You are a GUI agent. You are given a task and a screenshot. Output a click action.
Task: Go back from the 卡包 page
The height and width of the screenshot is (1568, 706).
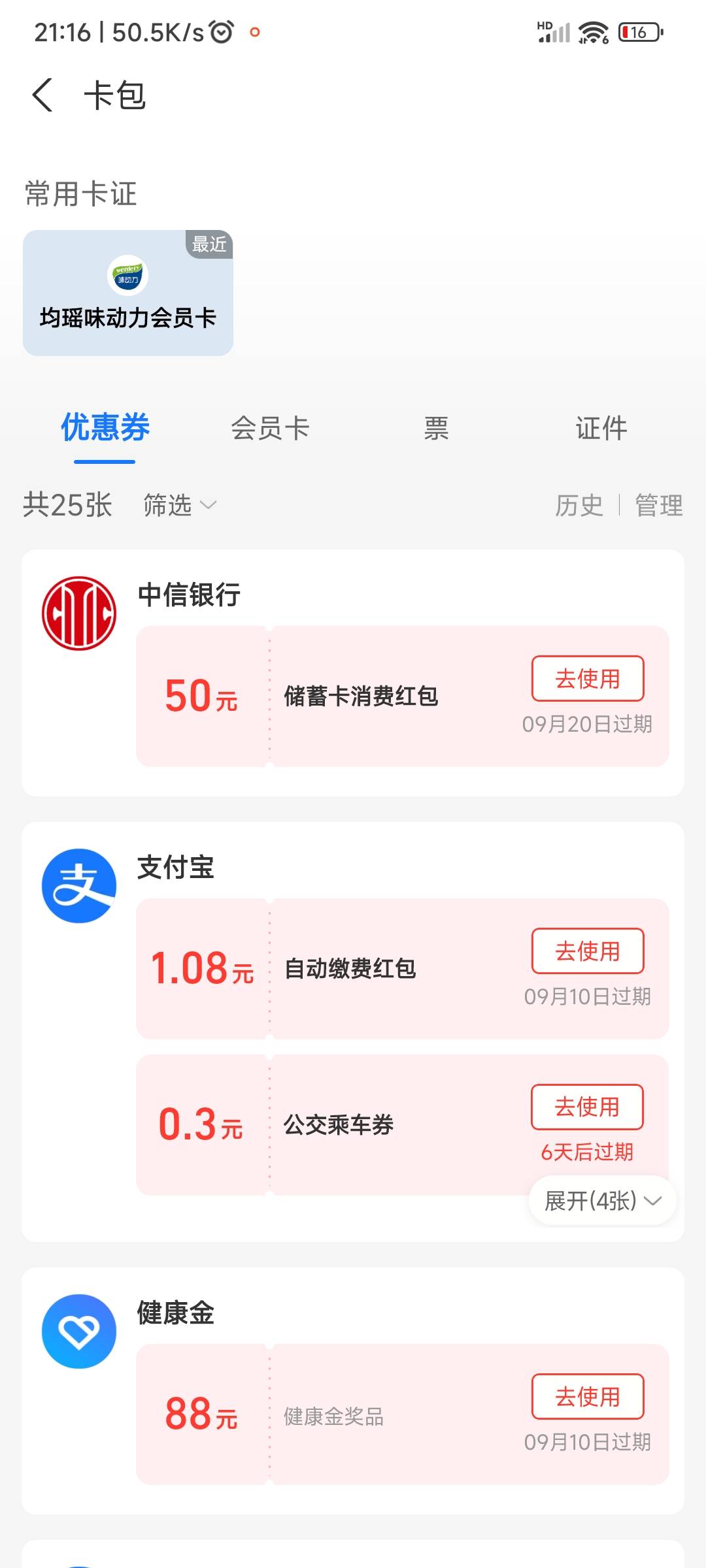coord(42,95)
